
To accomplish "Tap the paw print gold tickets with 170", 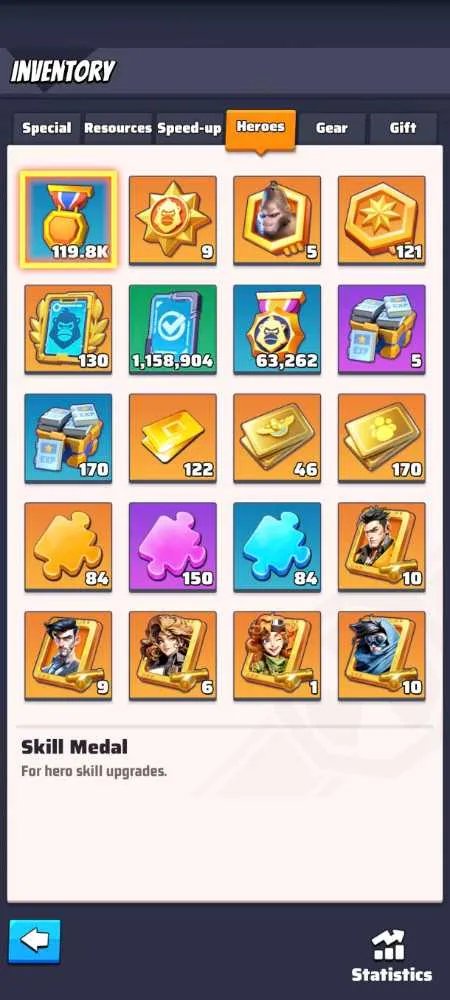I will 382,438.
